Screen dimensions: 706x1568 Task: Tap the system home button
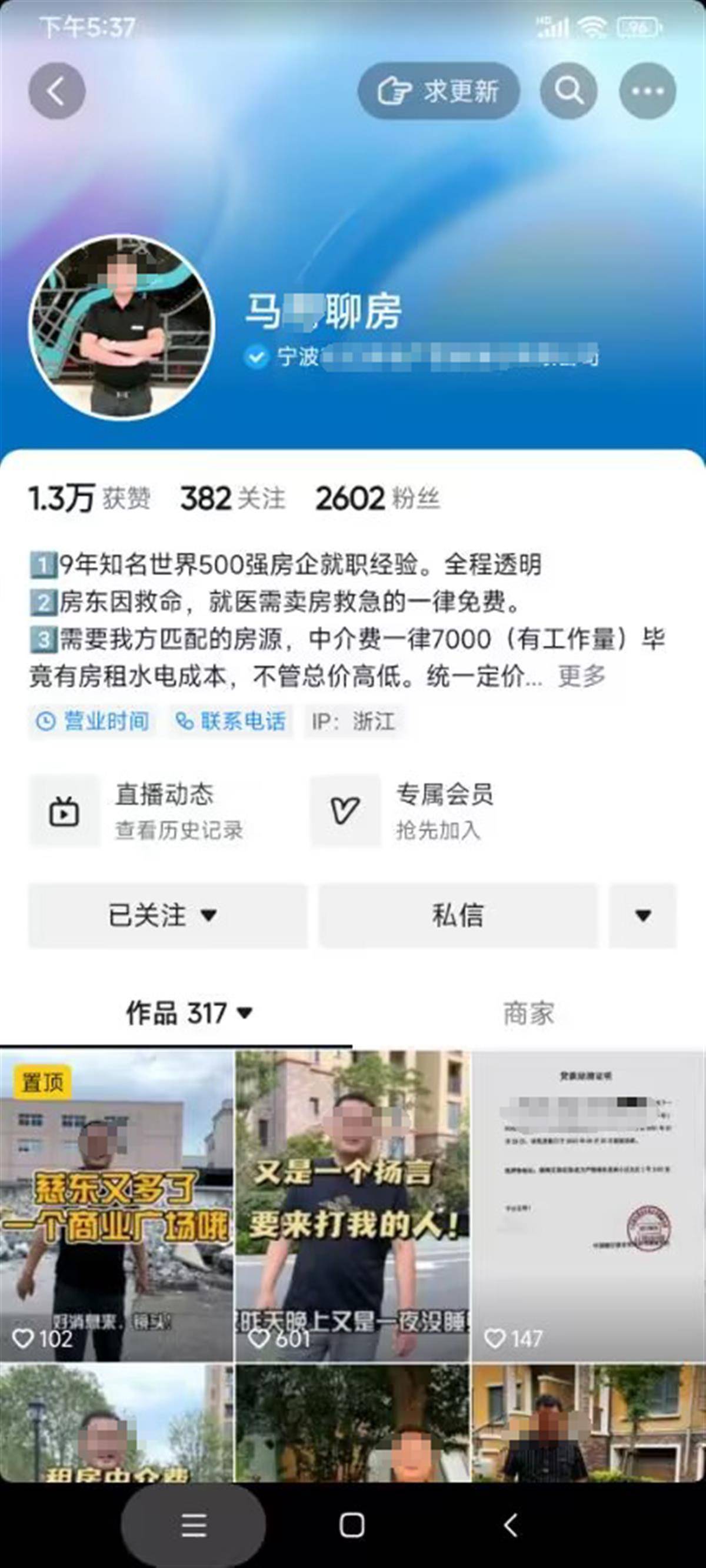tap(351, 1524)
